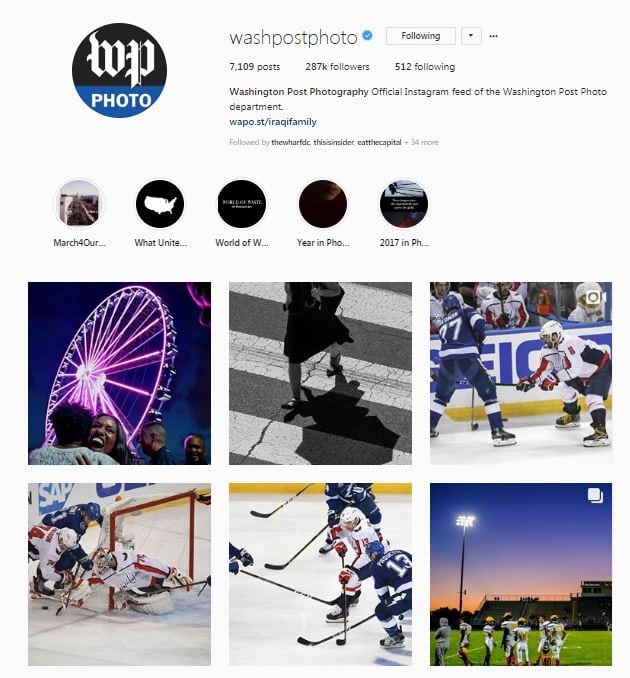Open the March4Our story highlight
The image size is (630, 678).
pos(79,205)
